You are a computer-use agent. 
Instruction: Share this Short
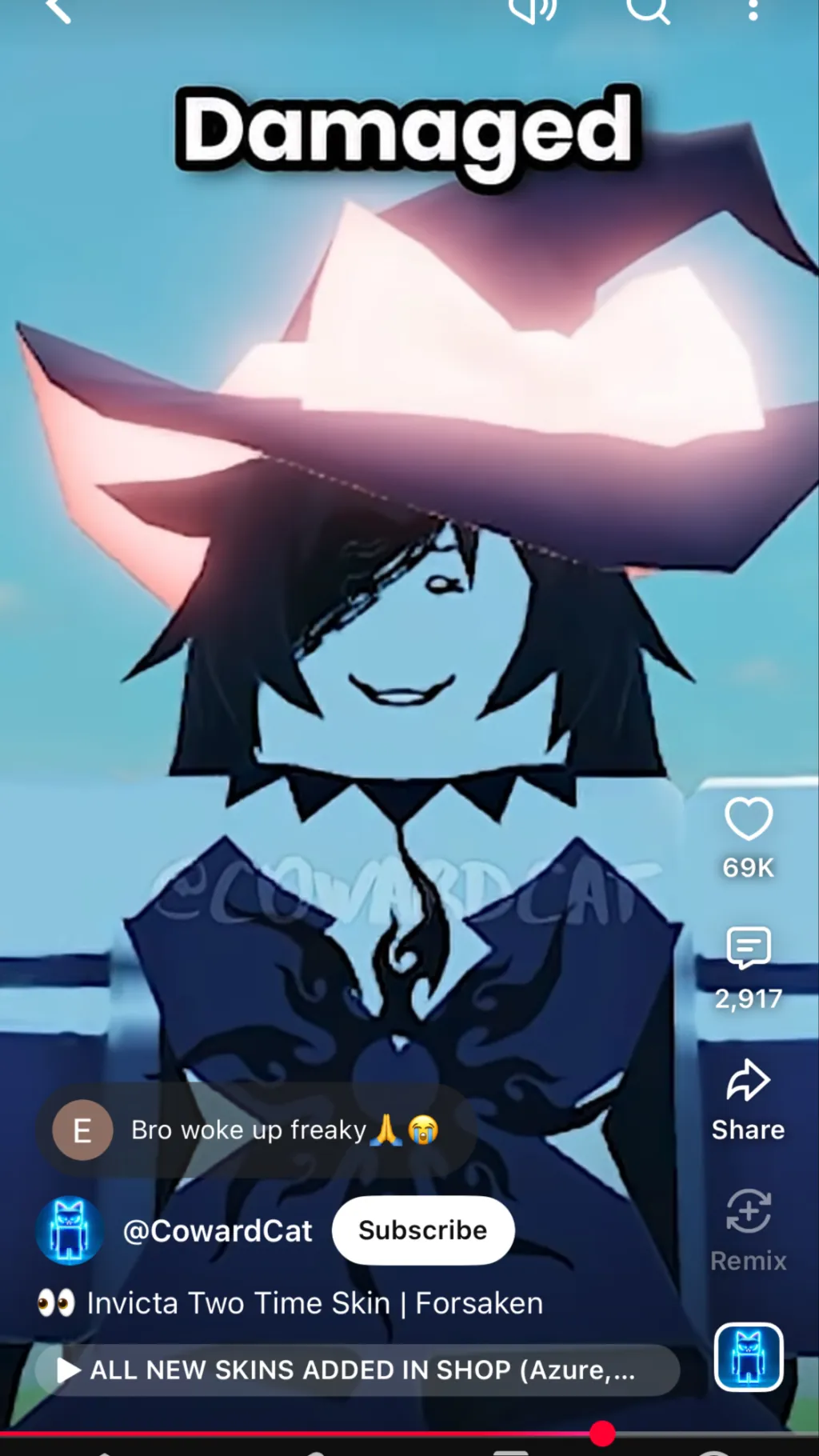(748, 1080)
